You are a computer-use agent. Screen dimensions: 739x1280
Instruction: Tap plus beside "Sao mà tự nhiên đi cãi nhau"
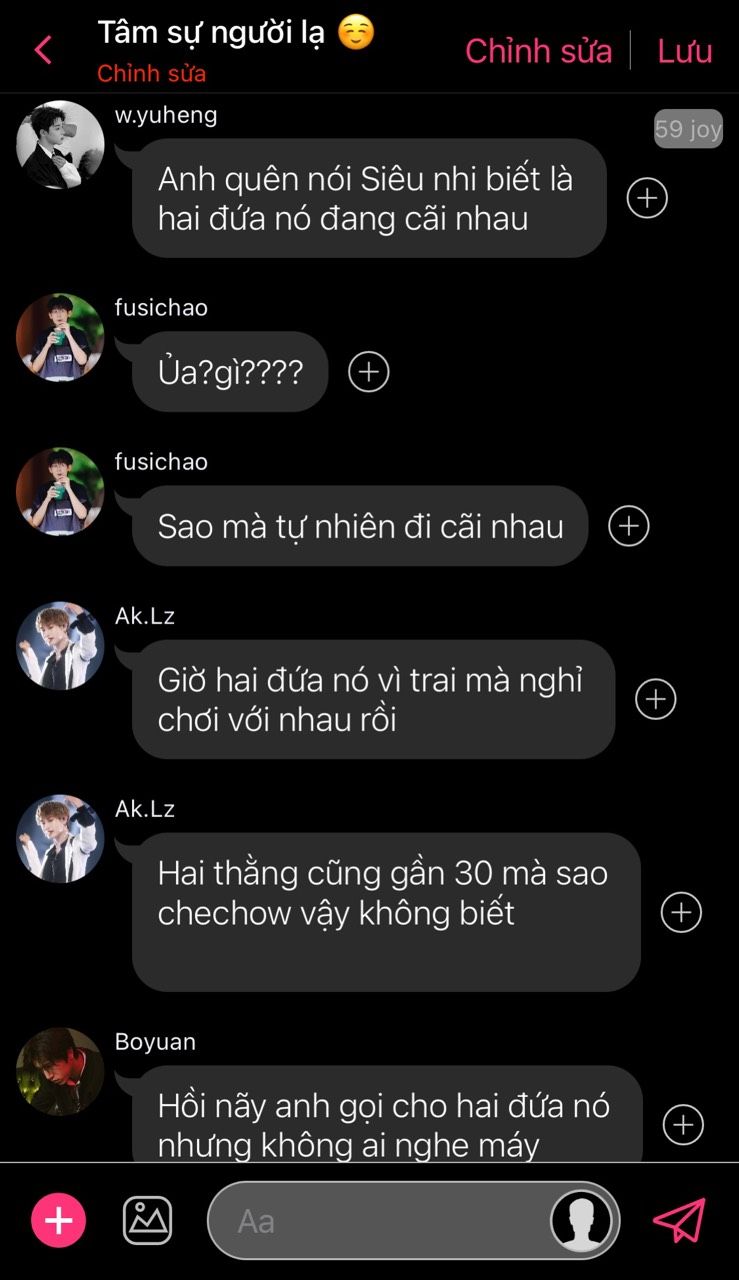628,526
